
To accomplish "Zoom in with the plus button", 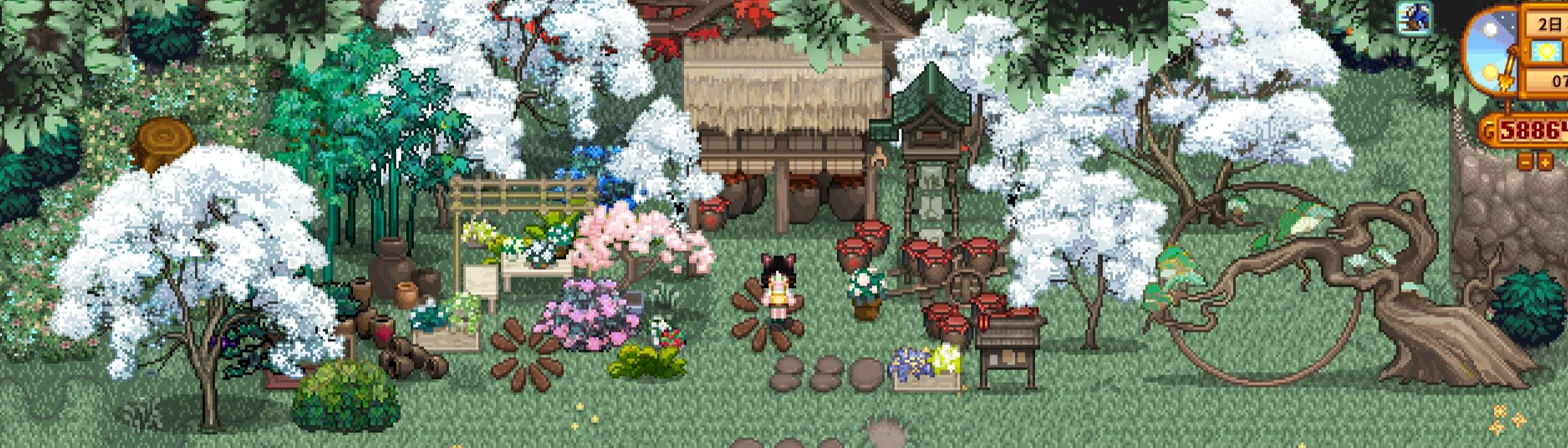I will [1545, 163].
